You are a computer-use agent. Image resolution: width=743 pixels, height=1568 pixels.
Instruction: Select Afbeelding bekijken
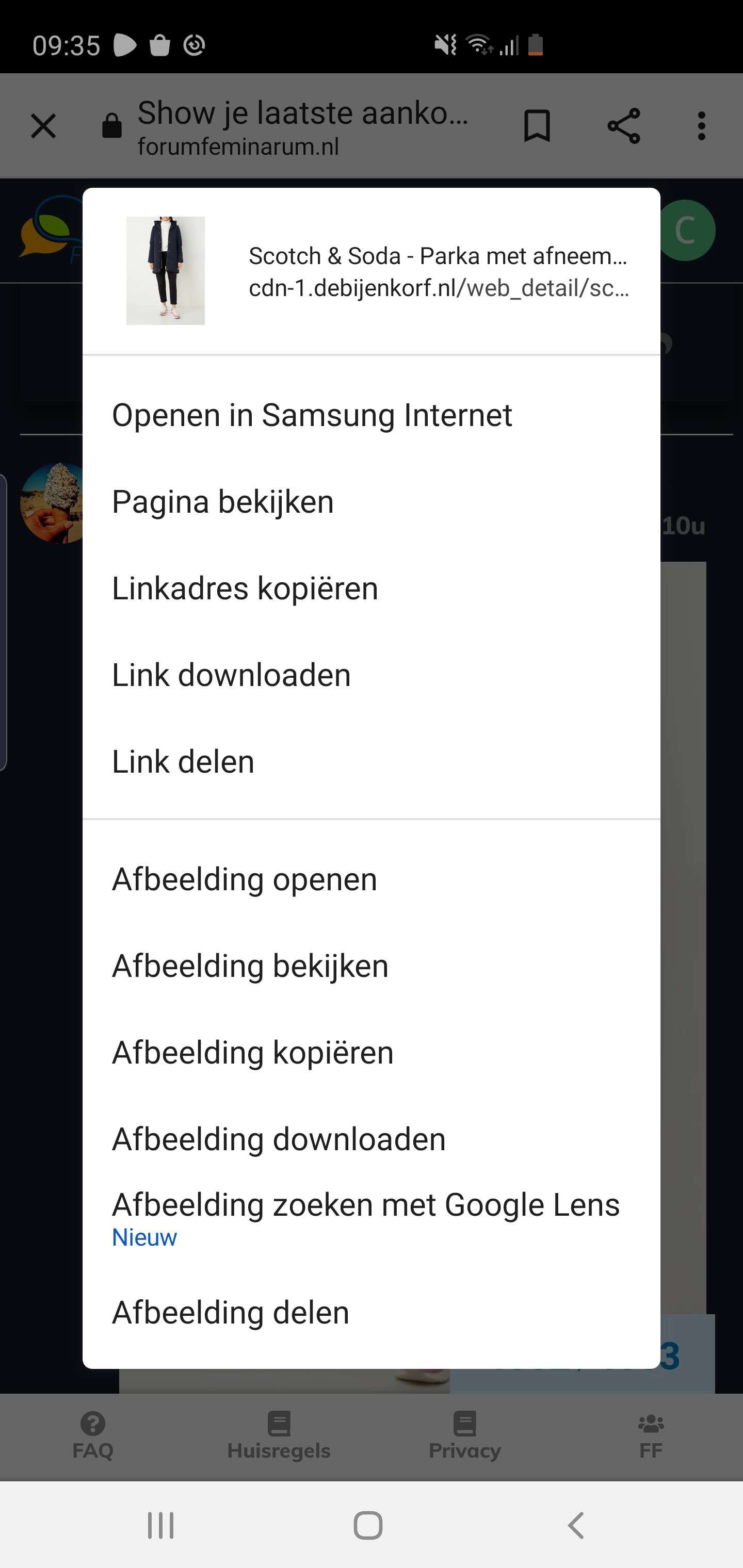[372, 966]
